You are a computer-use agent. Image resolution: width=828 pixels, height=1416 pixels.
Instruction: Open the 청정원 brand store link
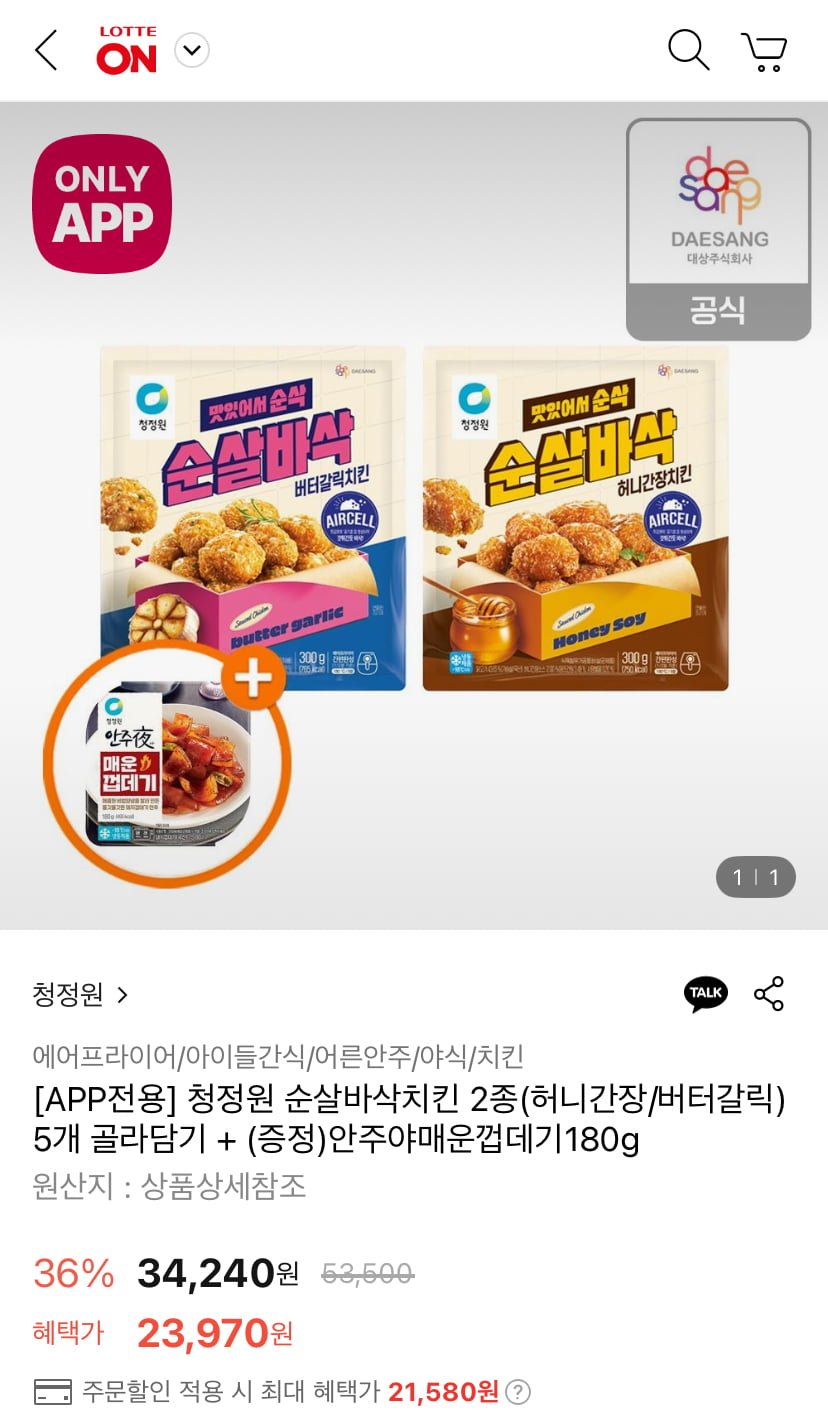click(80, 994)
